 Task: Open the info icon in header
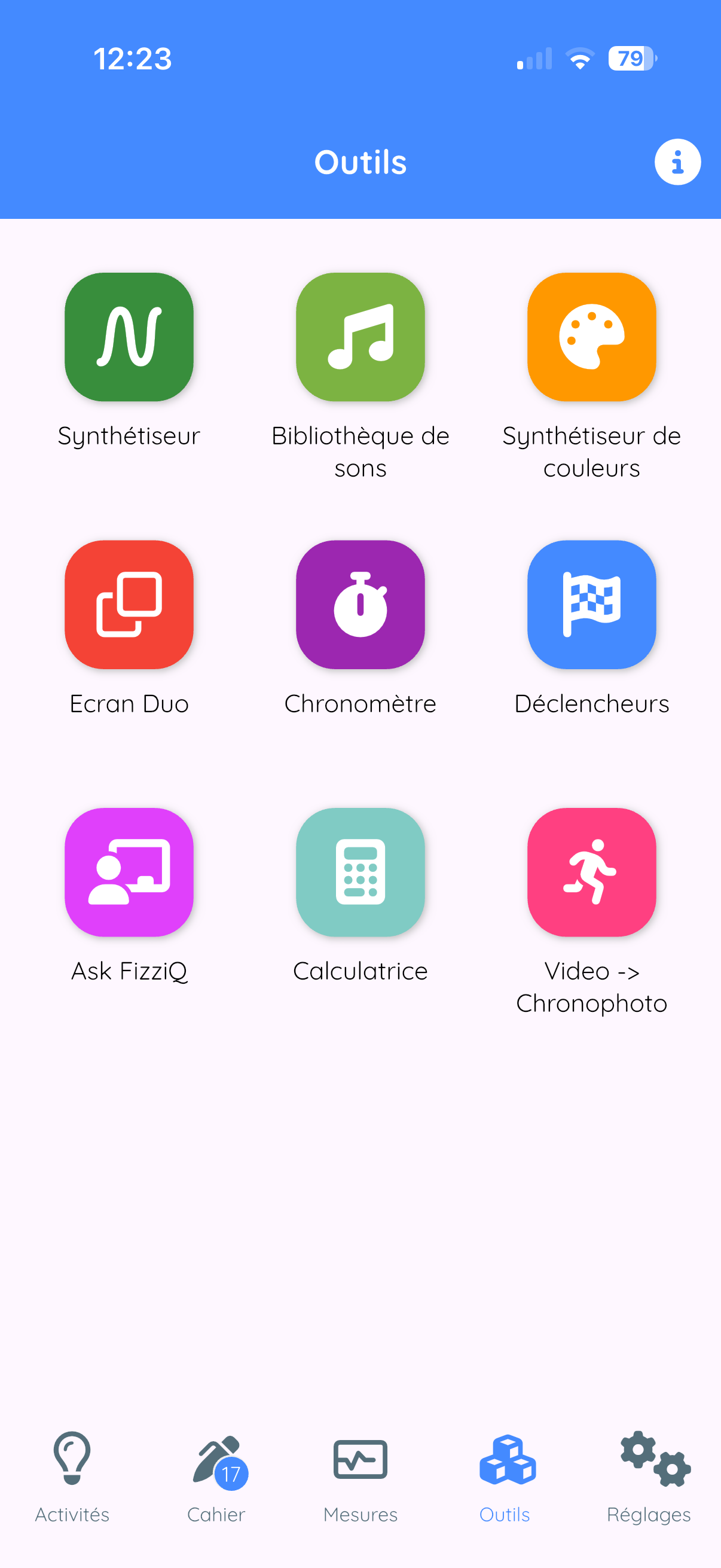pos(677,162)
